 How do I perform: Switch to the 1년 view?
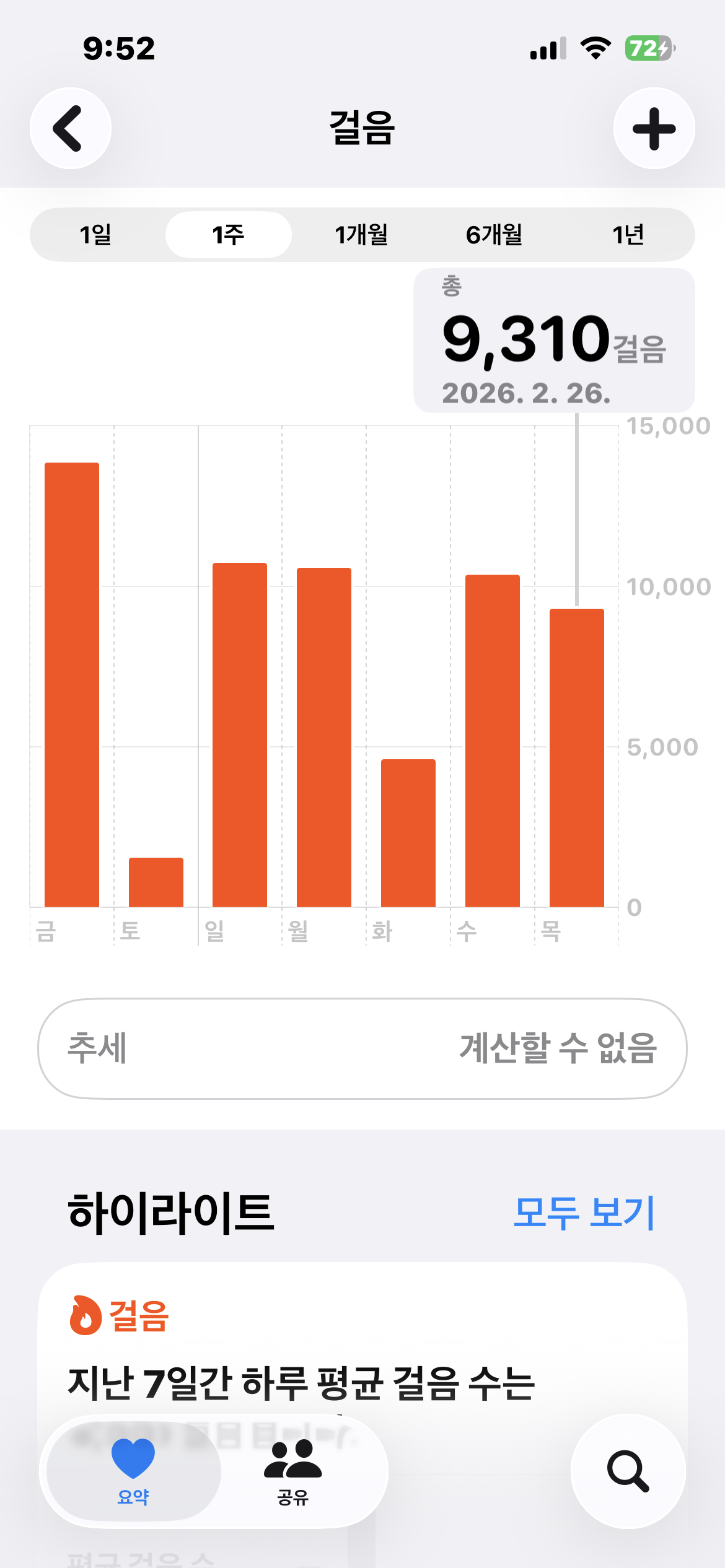(628, 235)
